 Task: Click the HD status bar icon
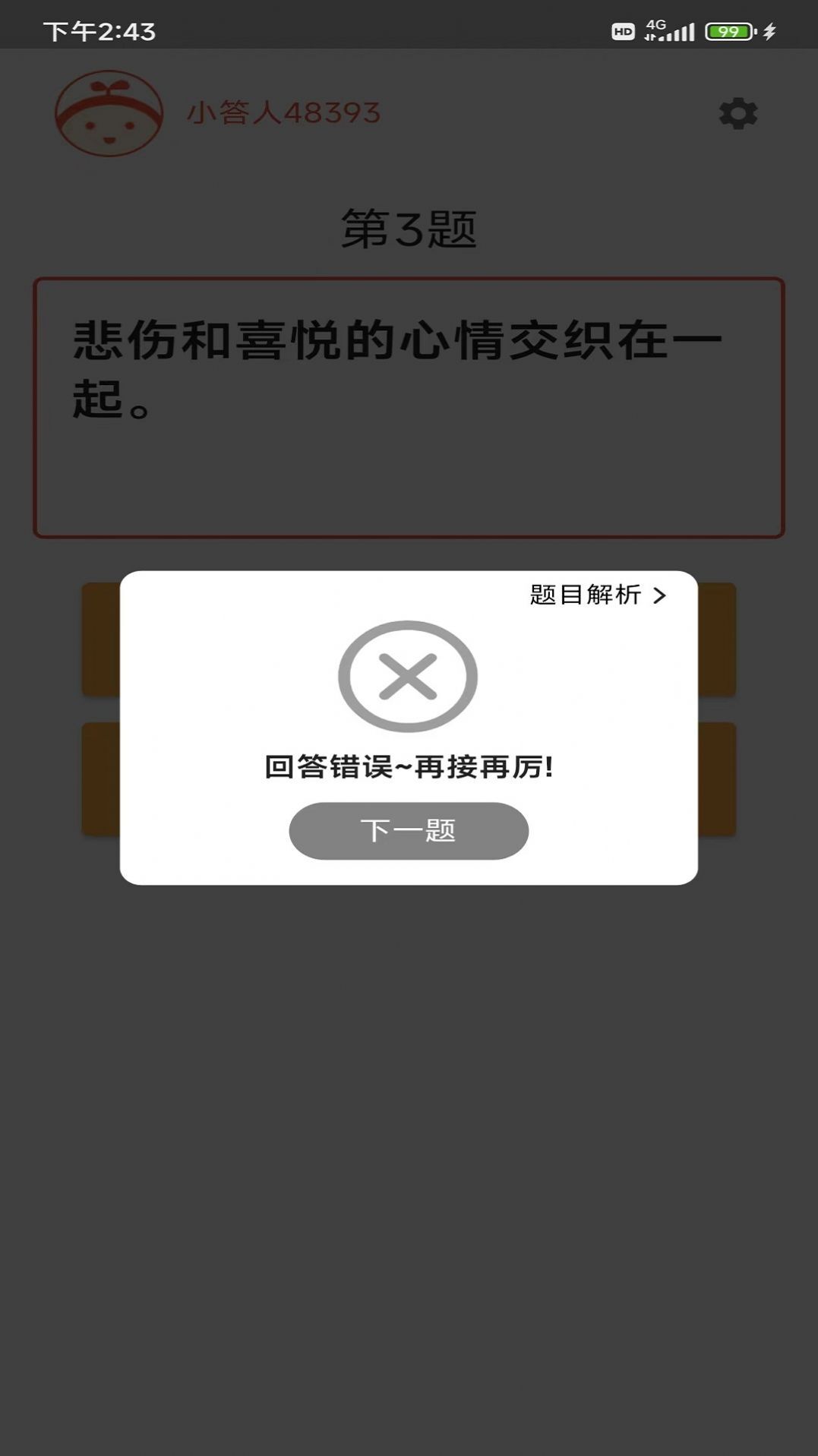pyautogui.click(x=623, y=31)
